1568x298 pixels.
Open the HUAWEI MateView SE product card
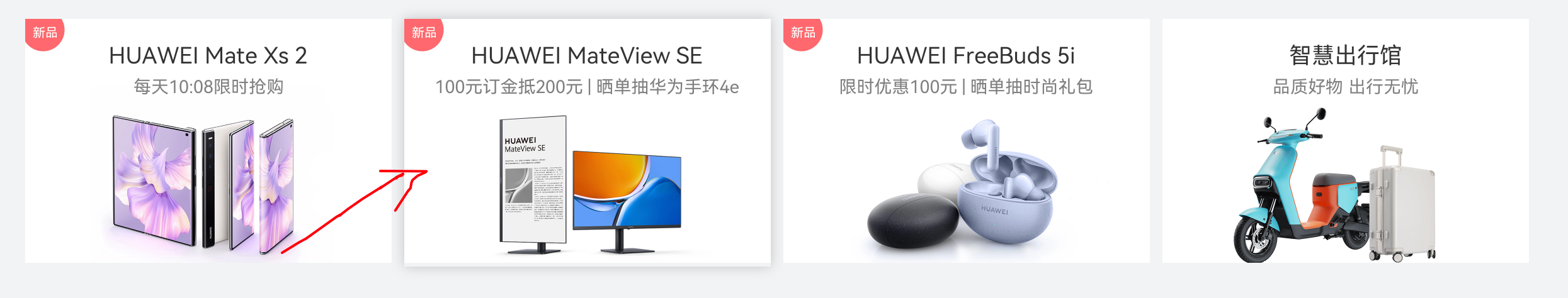(587, 141)
